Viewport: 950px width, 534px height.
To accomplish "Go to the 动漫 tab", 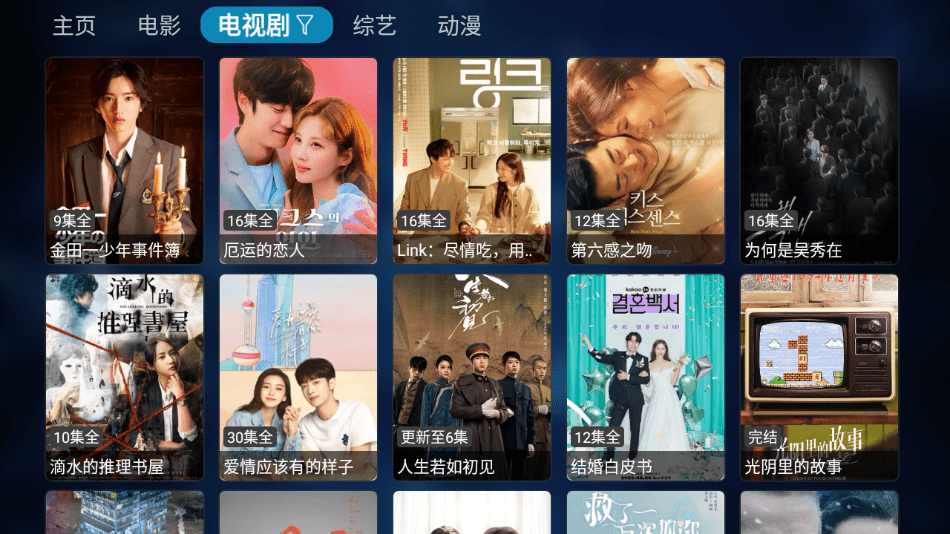I will pyautogui.click(x=459, y=26).
